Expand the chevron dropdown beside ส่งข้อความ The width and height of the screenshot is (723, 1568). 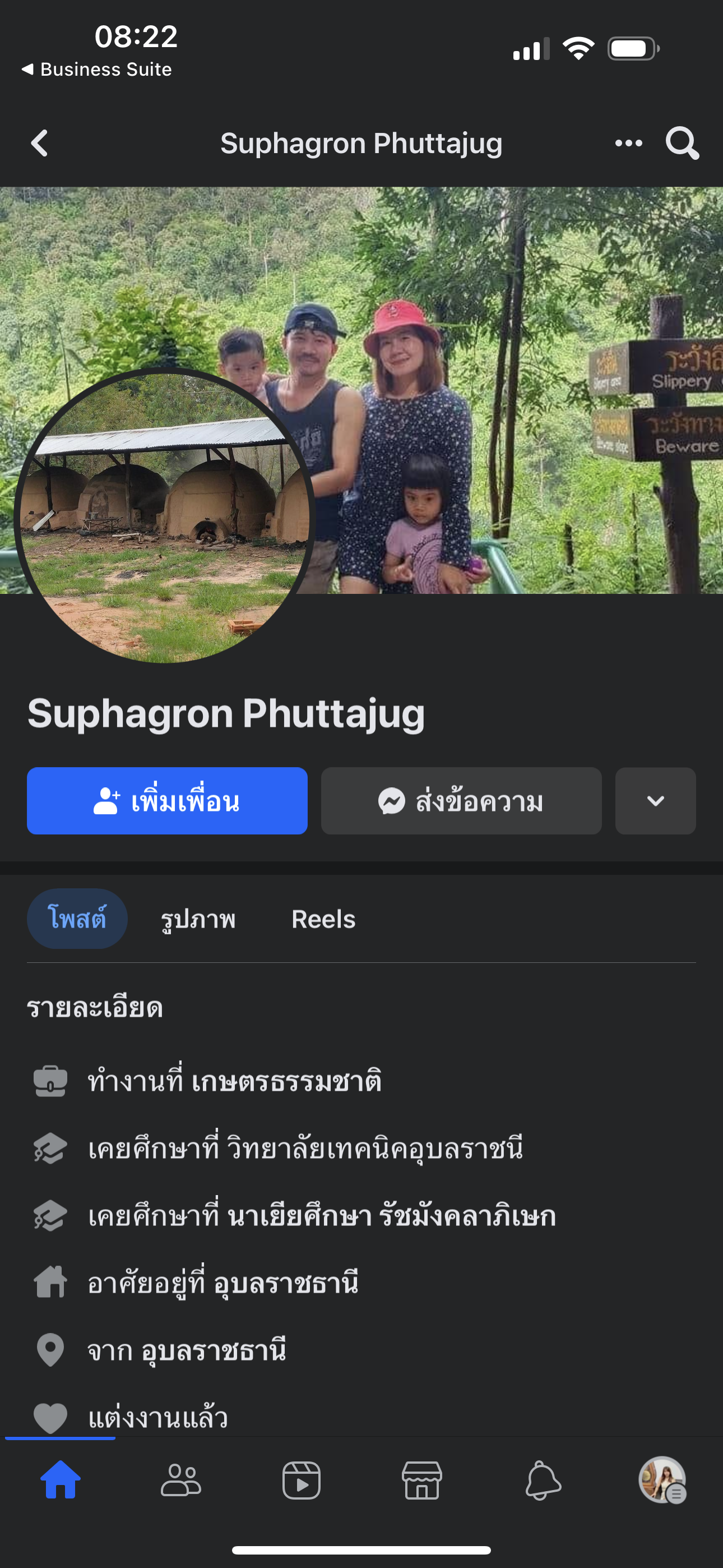pyautogui.click(x=655, y=801)
